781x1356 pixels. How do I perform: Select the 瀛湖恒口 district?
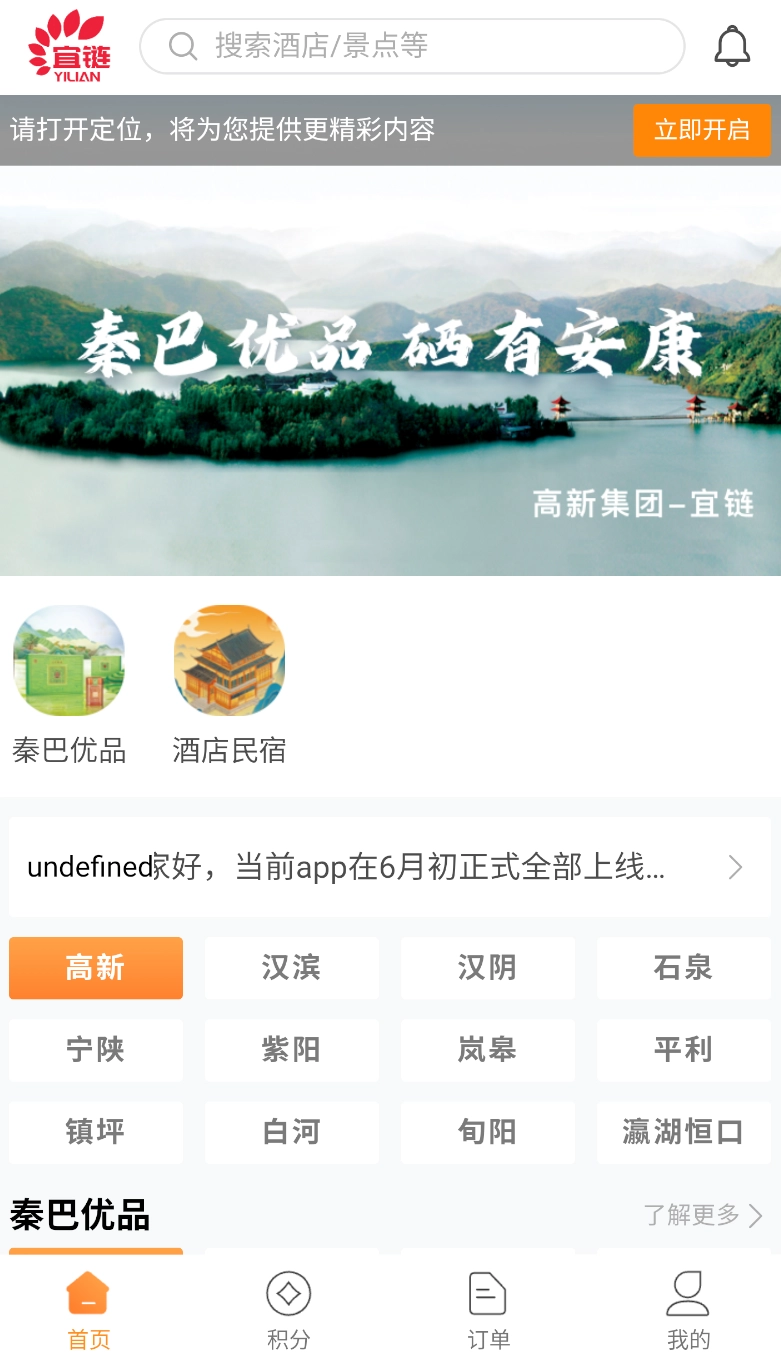[683, 1132]
